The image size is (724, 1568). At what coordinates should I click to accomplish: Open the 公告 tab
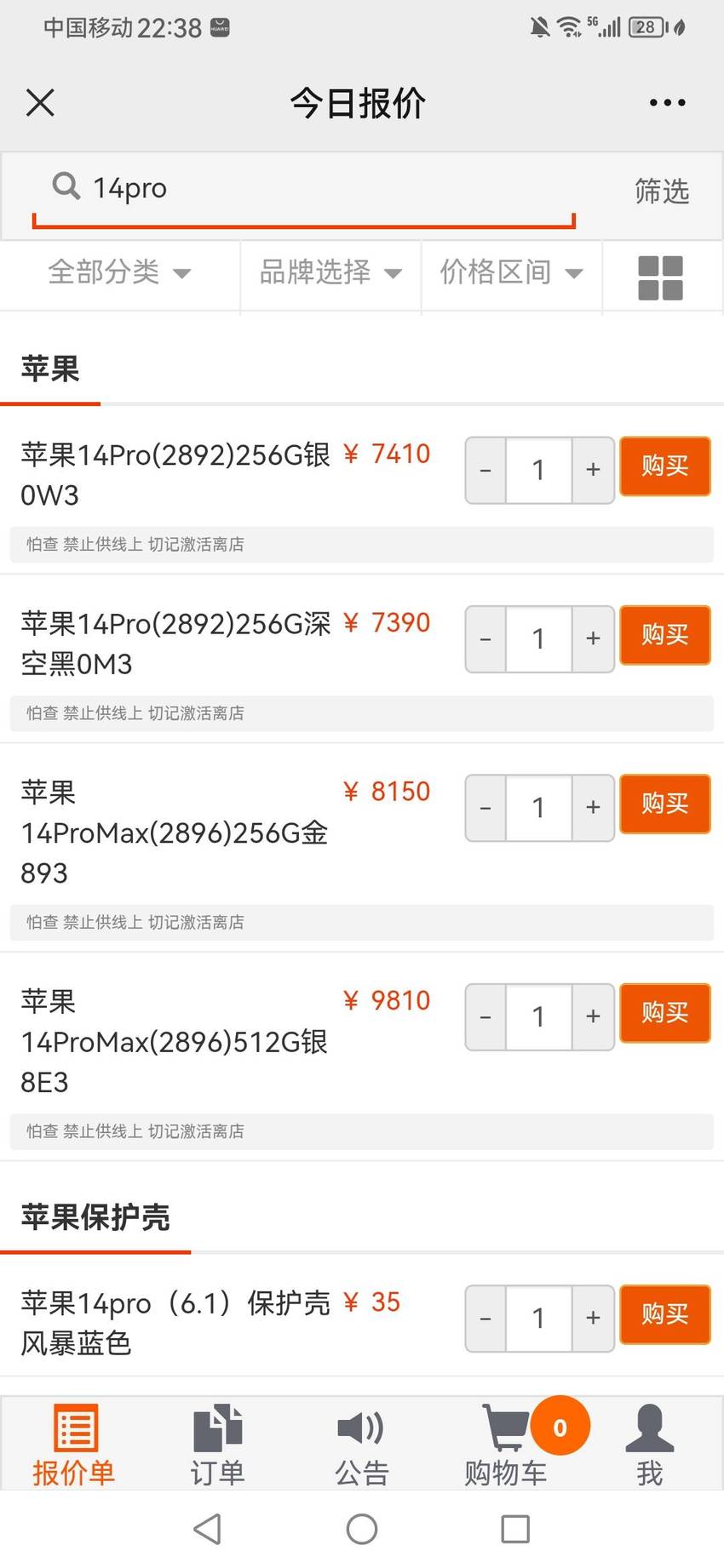[x=362, y=1445]
